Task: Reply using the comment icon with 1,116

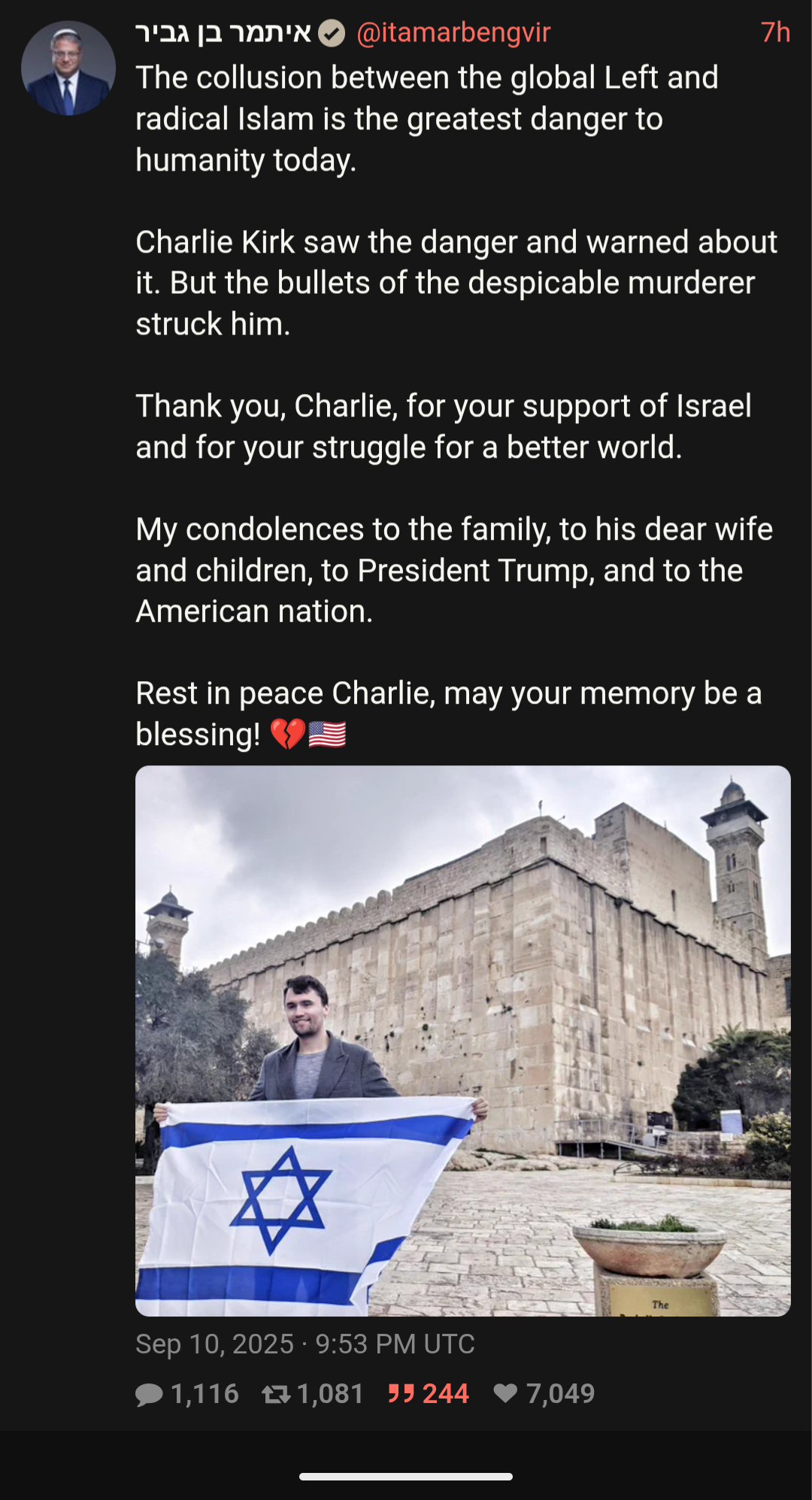Action: [x=150, y=1394]
